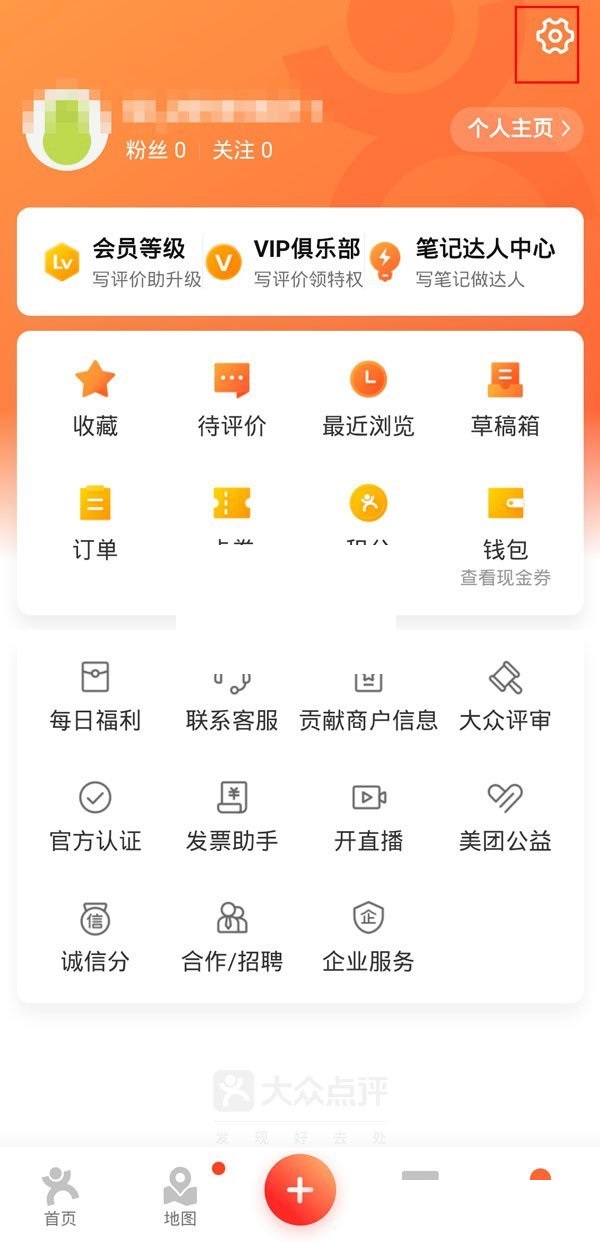Open the VIP俱乐部 section
This screenshot has height=1242, width=600.
[x=286, y=262]
